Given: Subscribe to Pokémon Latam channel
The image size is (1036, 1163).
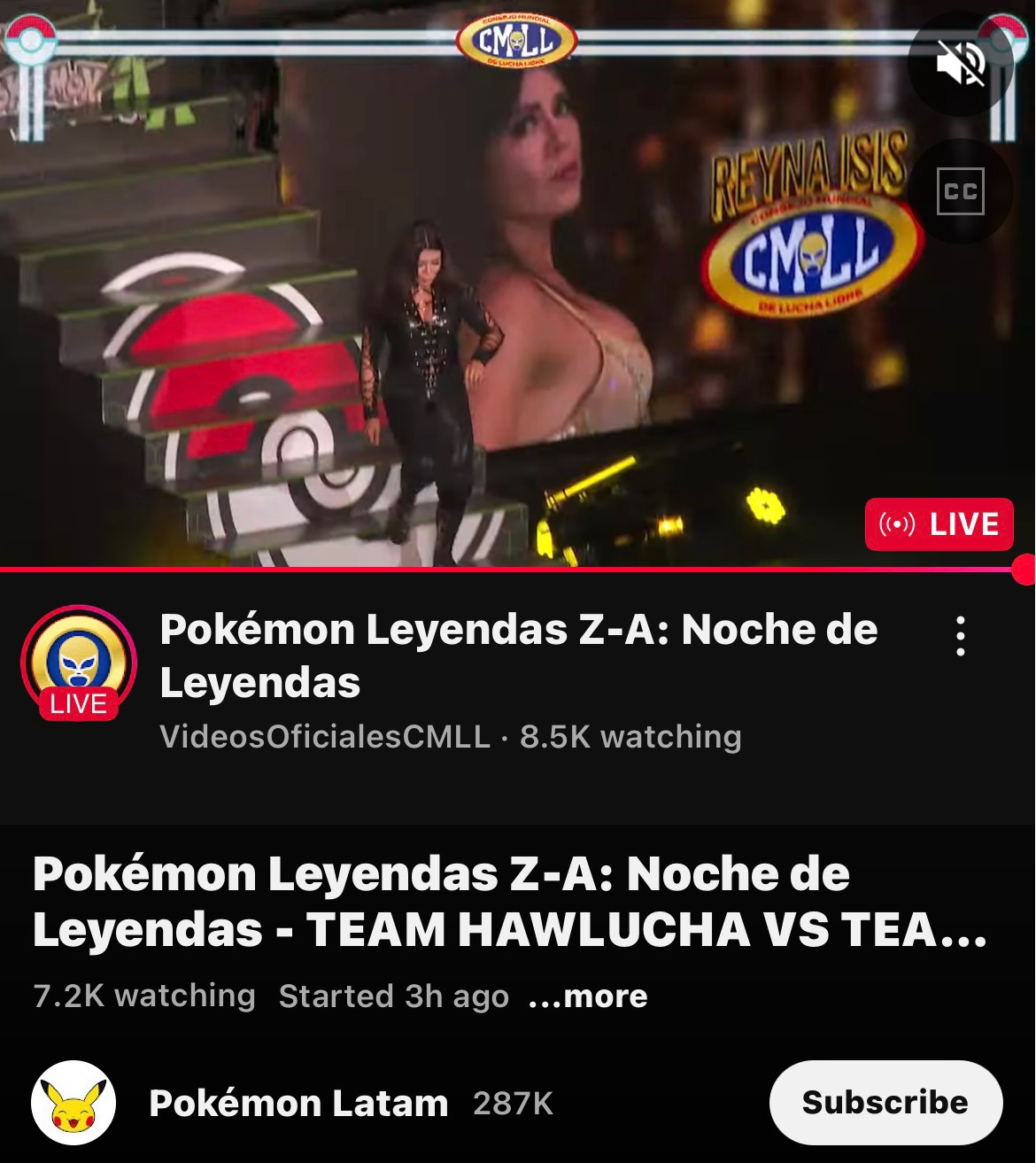Looking at the screenshot, I should 885,1103.
